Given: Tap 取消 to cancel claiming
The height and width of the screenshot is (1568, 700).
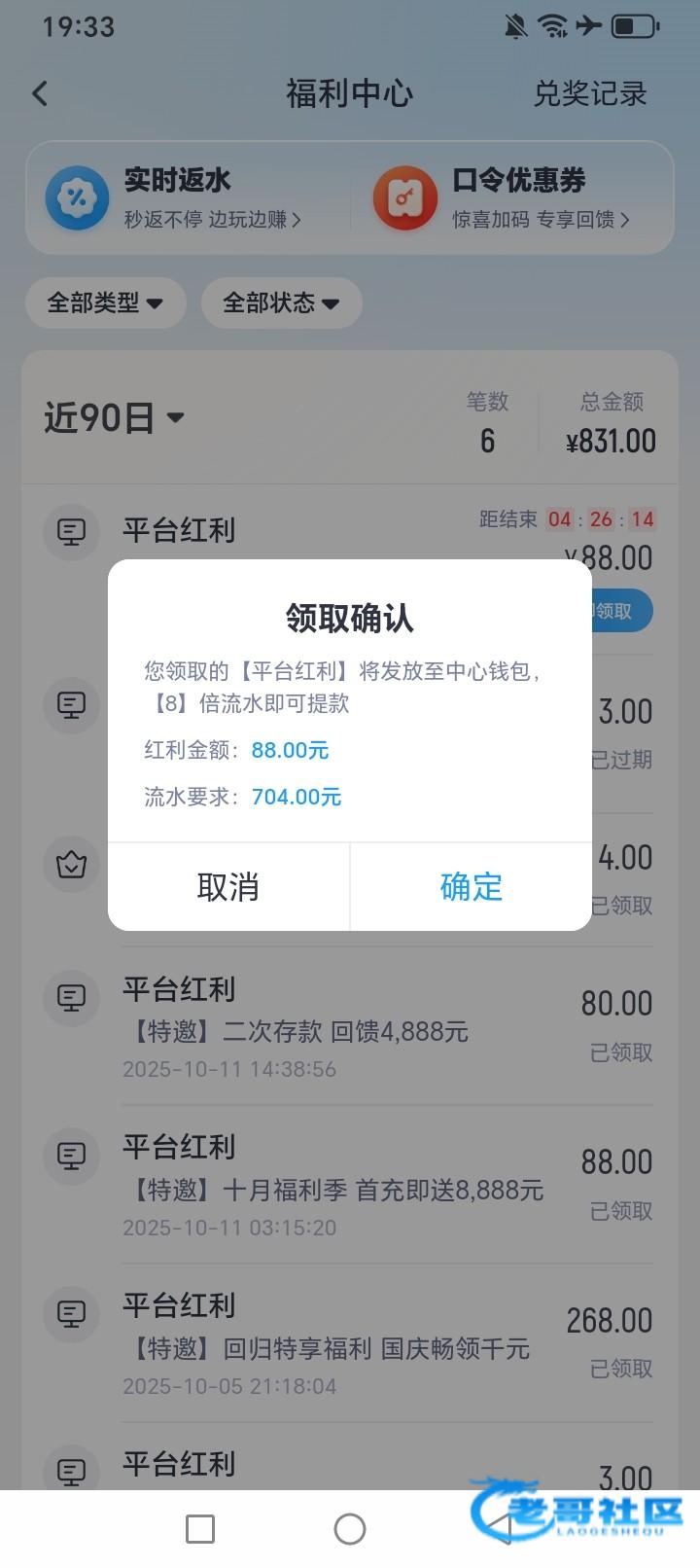Looking at the screenshot, I should 228,887.
